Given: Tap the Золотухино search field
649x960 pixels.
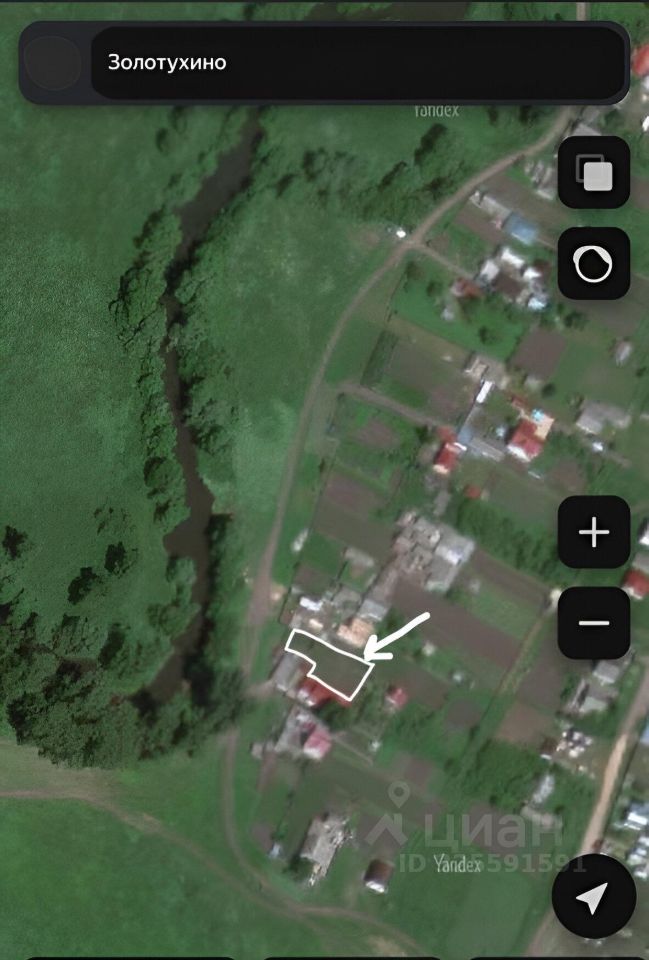Looking at the screenshot, I should [x=357, y=63].
